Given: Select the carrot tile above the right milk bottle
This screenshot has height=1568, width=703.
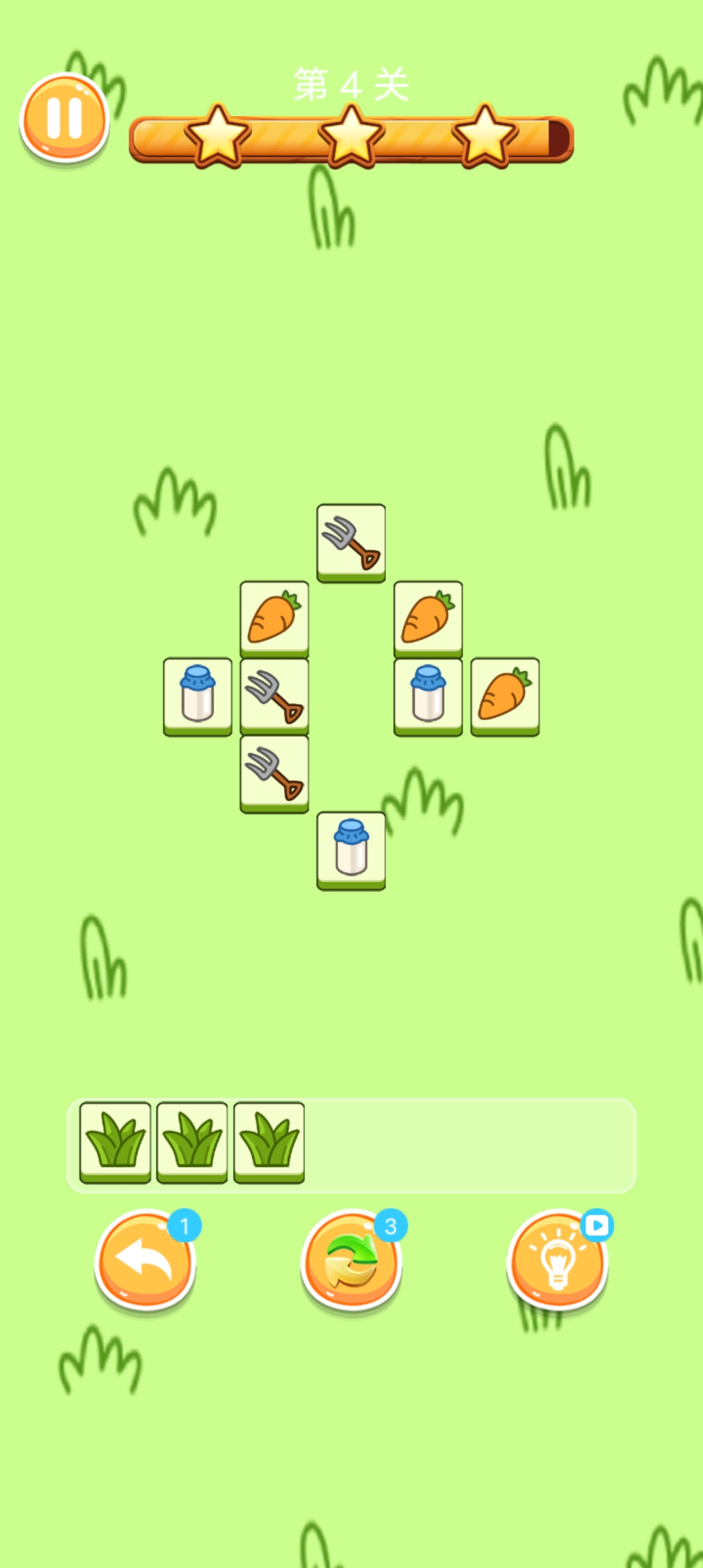Looking at the screenshot, I should (x=428, y=619).
